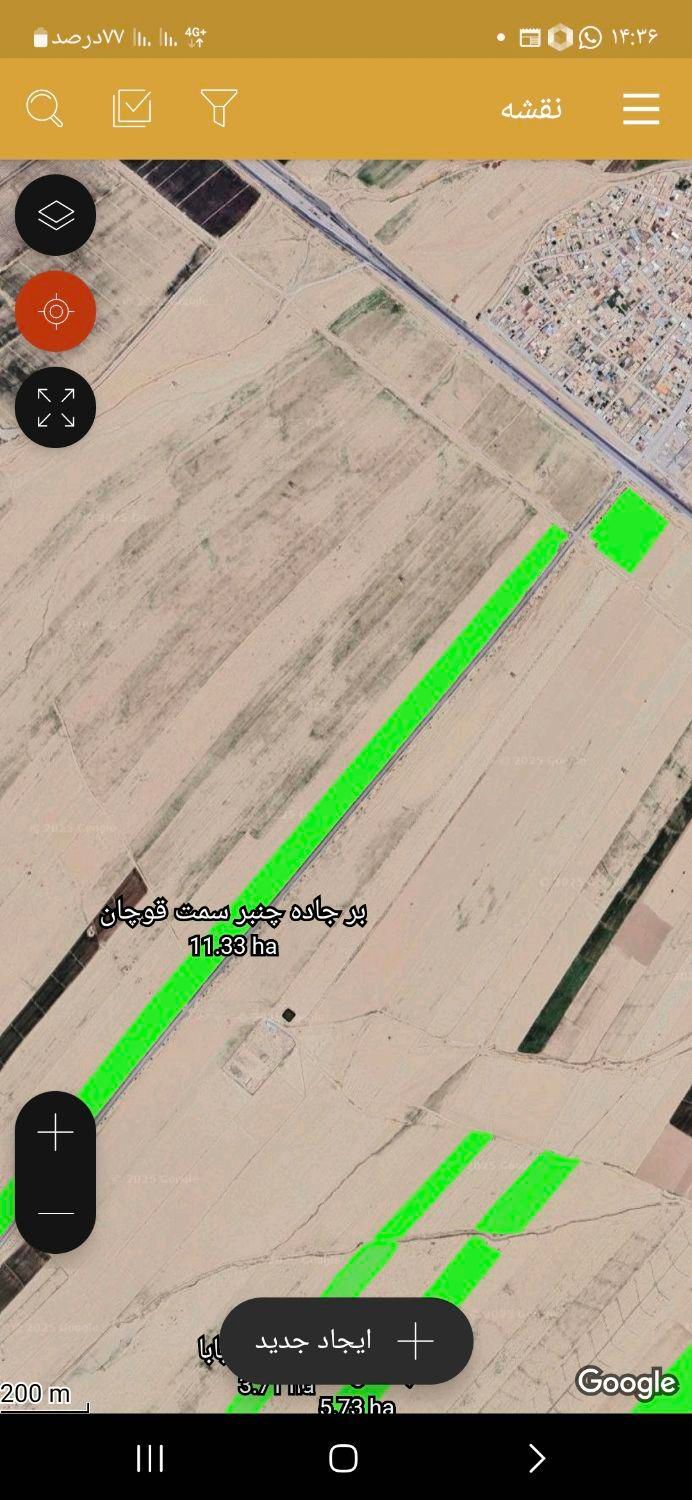Zoom out with the minus button
The width and height of the screenshot is (692, 1500).
click(56, 1213)
